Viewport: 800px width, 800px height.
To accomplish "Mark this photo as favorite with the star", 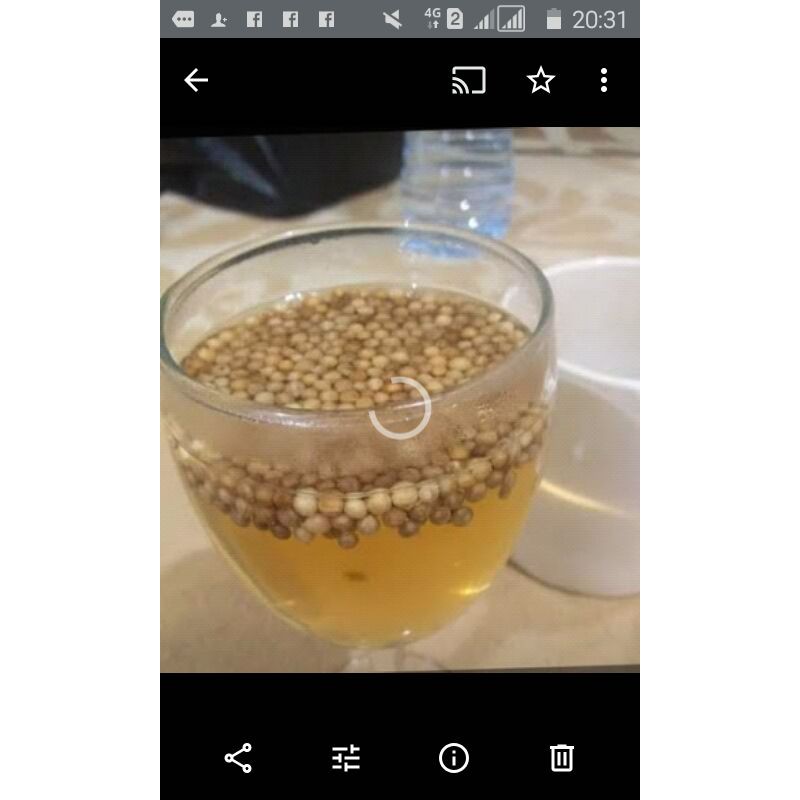I will [x=541, y=81].
